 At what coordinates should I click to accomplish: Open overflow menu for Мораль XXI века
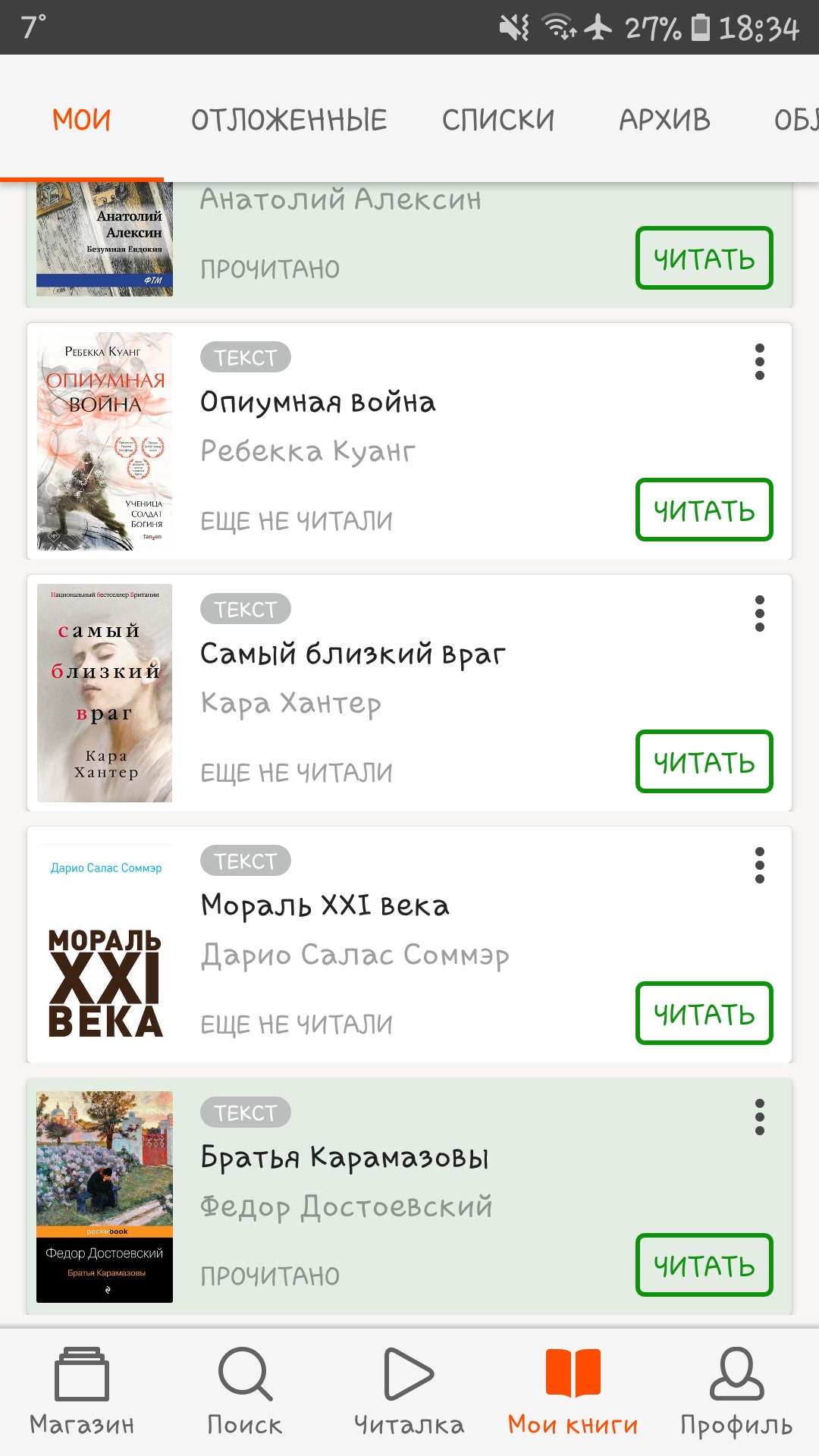pos(759,865)
